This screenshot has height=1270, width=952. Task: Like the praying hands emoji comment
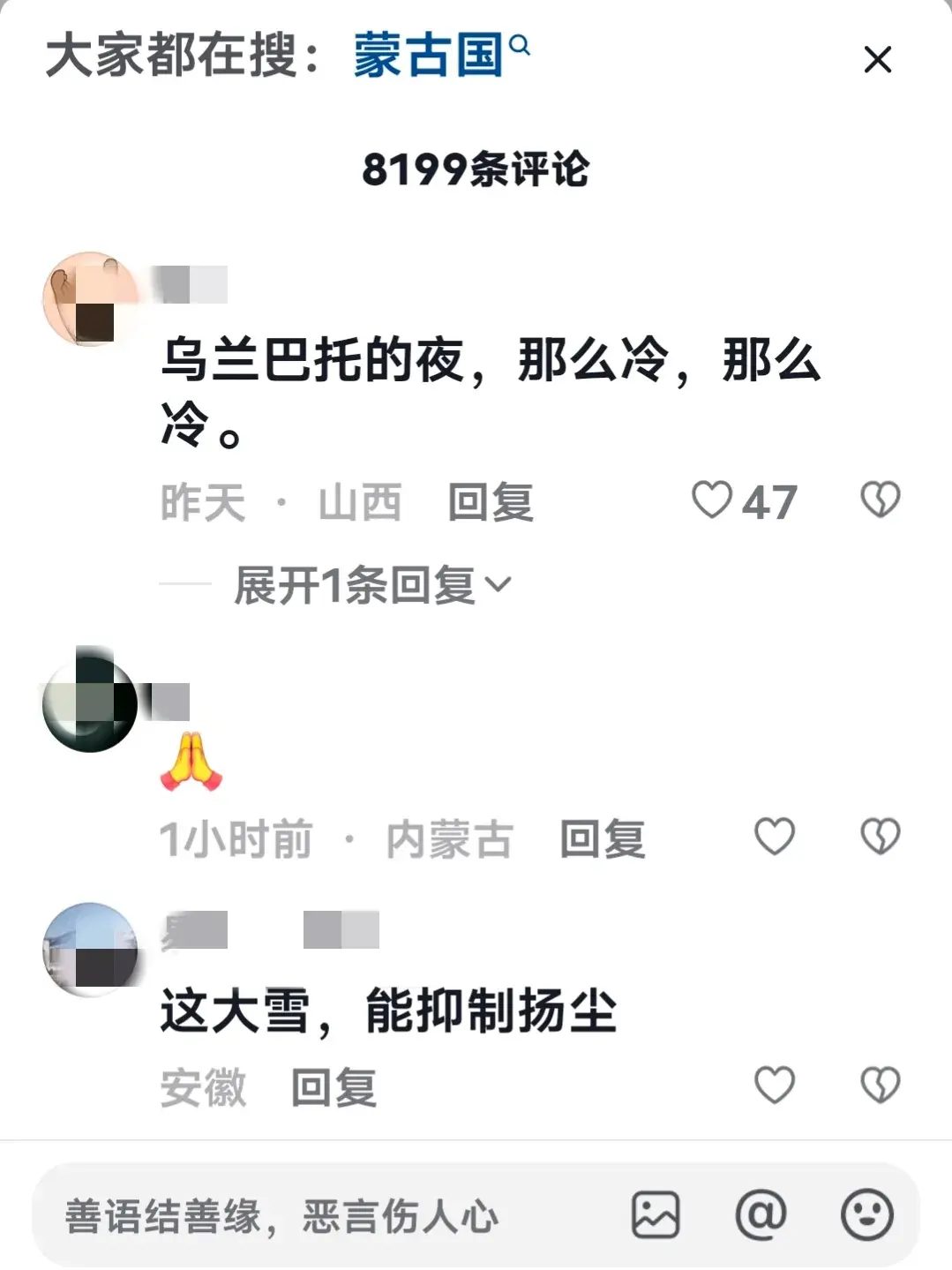775,837
